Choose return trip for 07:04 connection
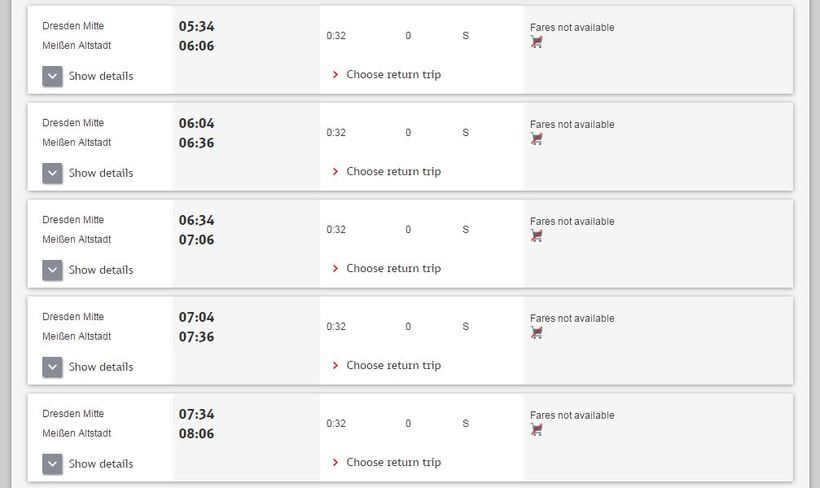Screen dimensions: 820x488 (386, 366)
